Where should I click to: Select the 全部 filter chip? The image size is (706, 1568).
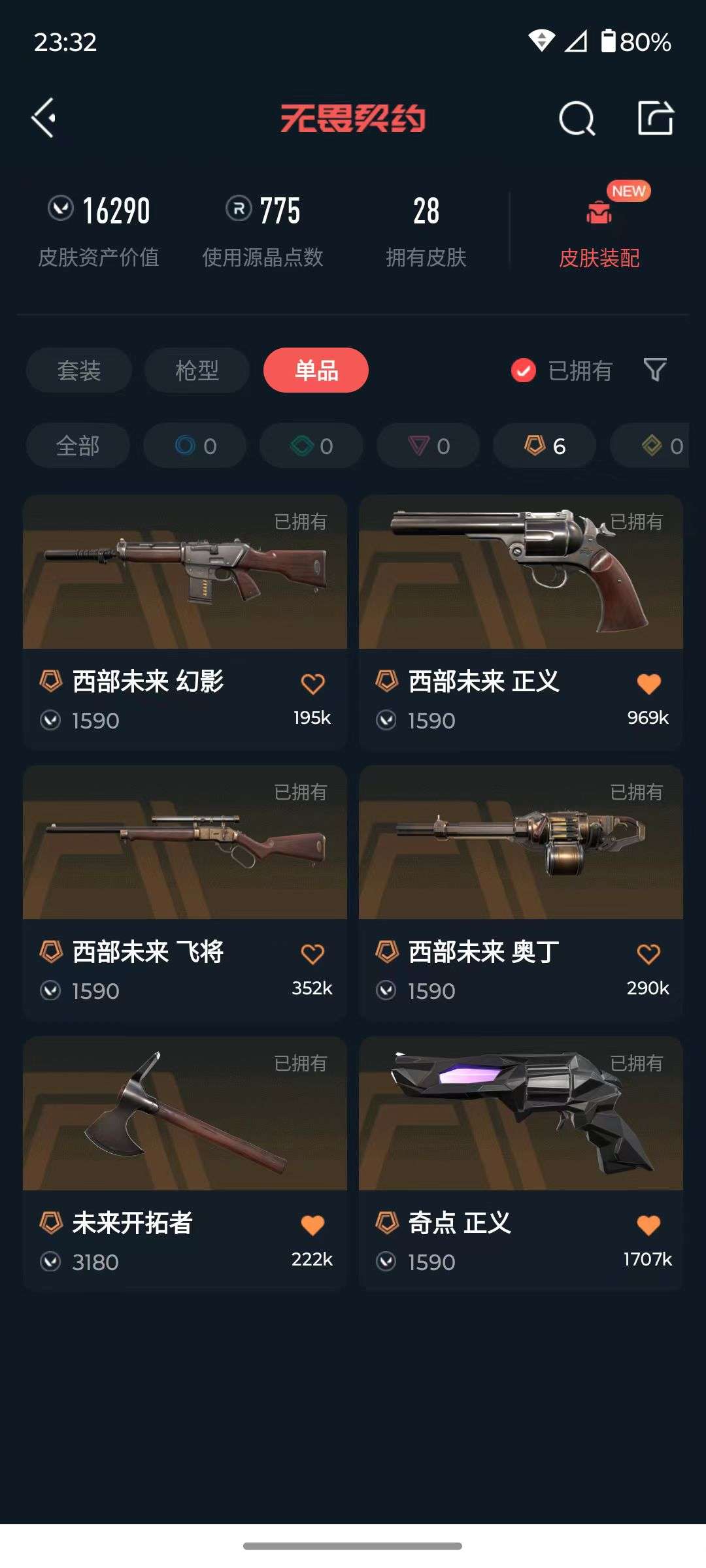[x=78, y=446]
